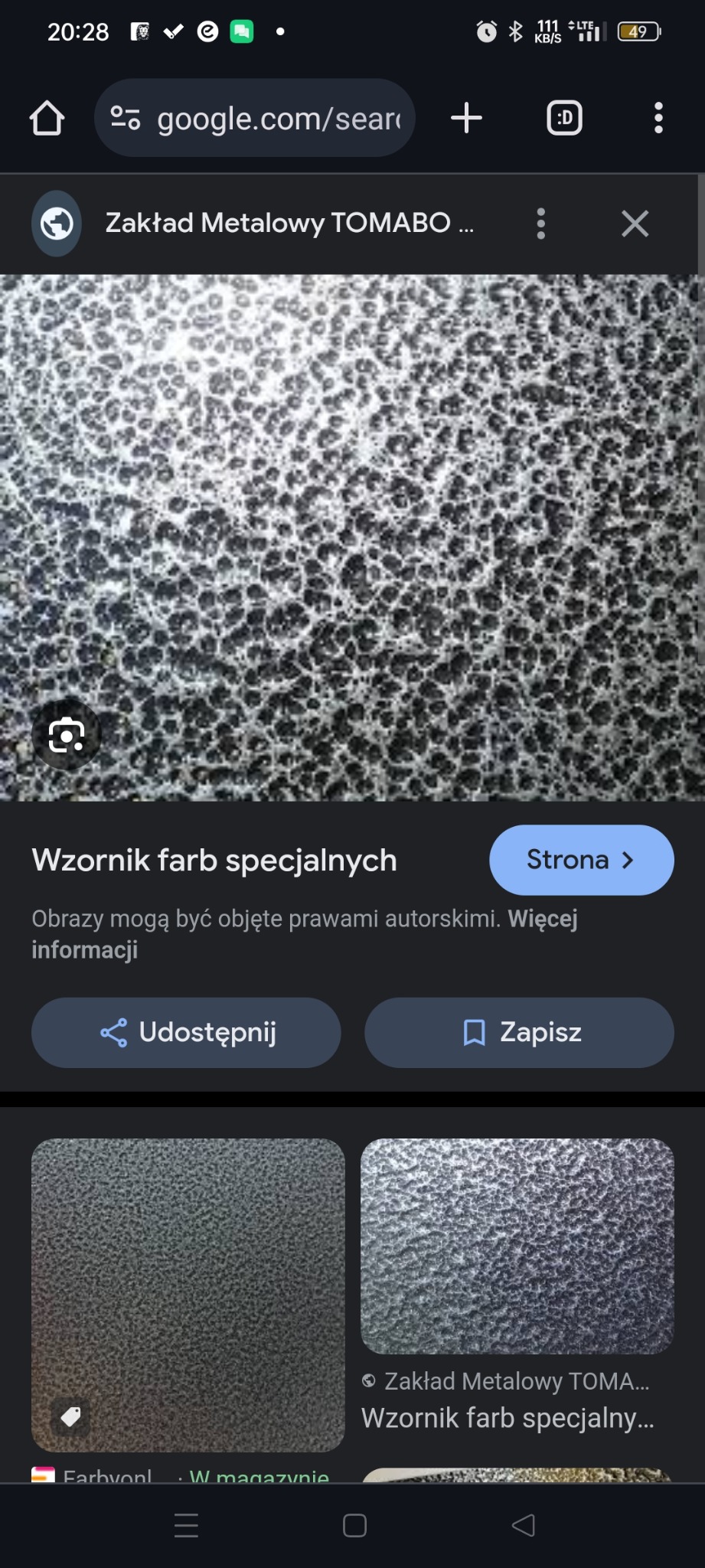This screenshot has height=1568, width=705.
Task: Tap the price tag icon on left thumbnail
Action: pos(70,1418)
